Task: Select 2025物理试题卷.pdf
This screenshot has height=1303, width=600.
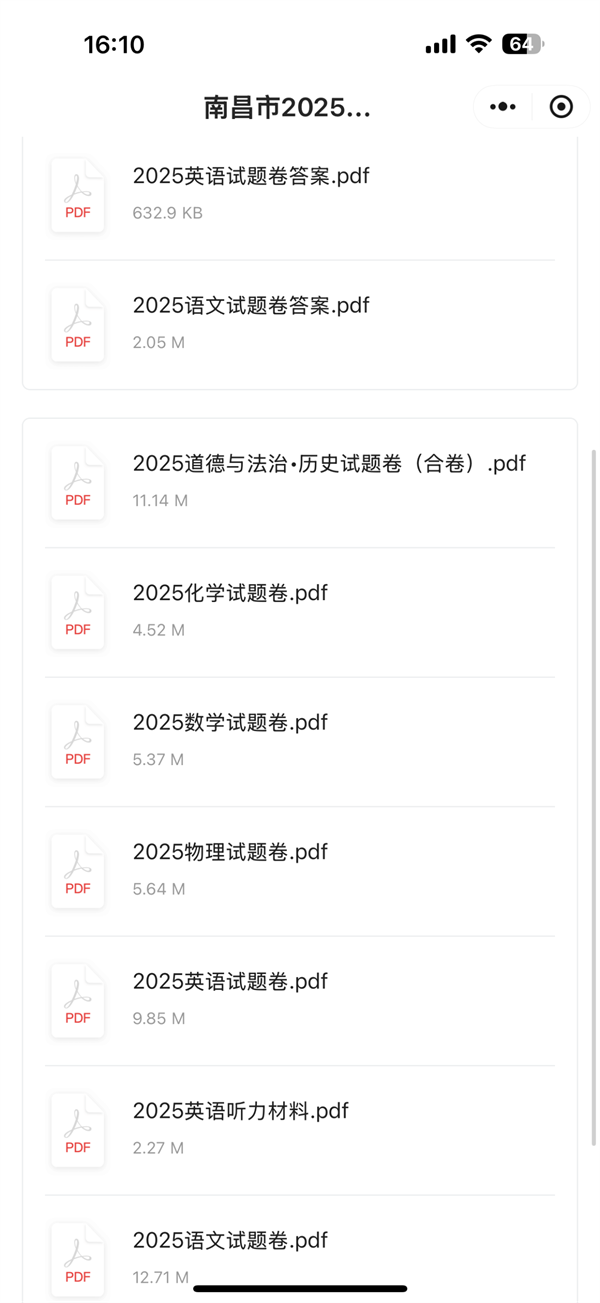Action: click(x=300, y=871)
